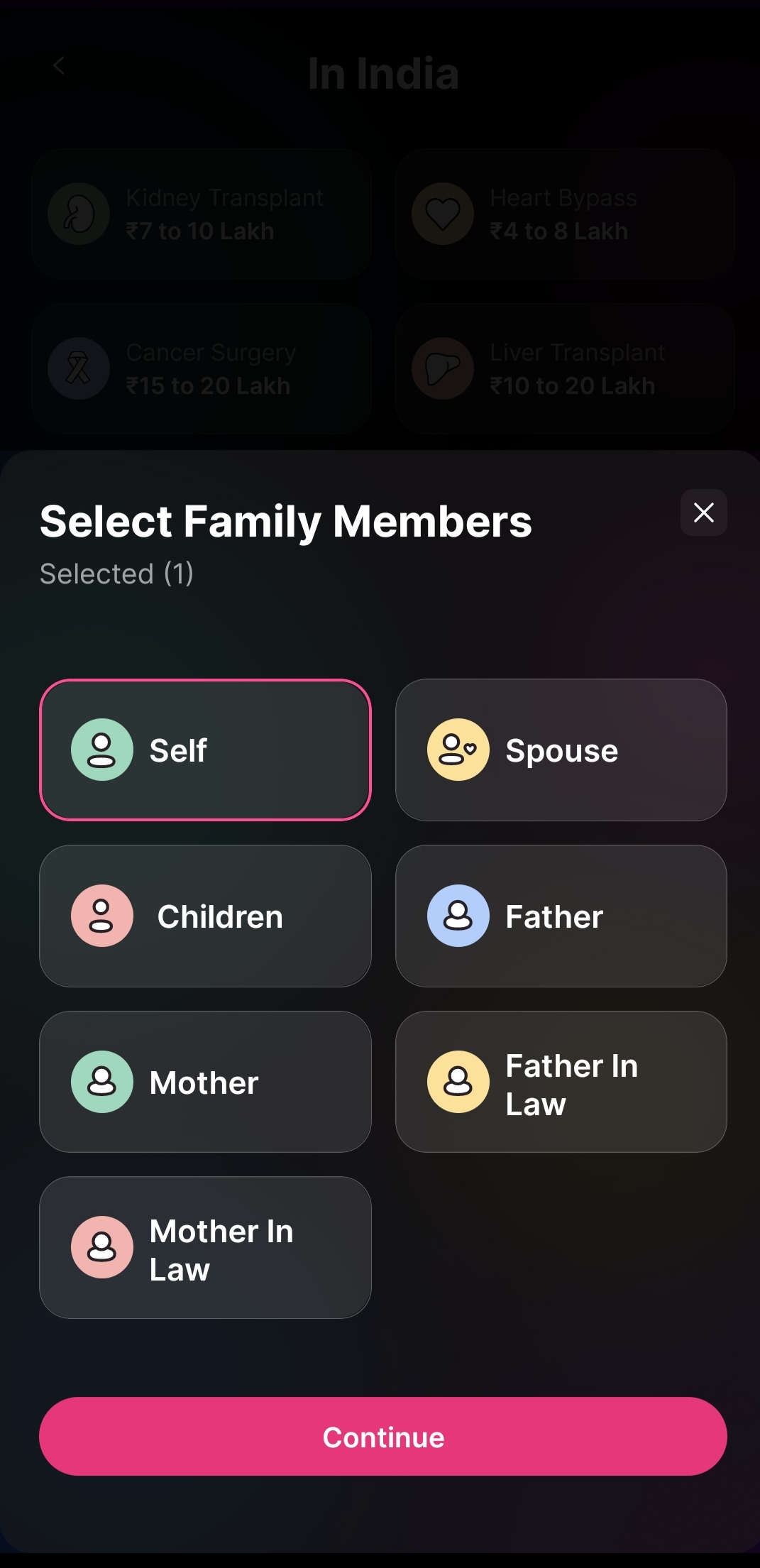Add Spouse to family members

coord(561,750)
